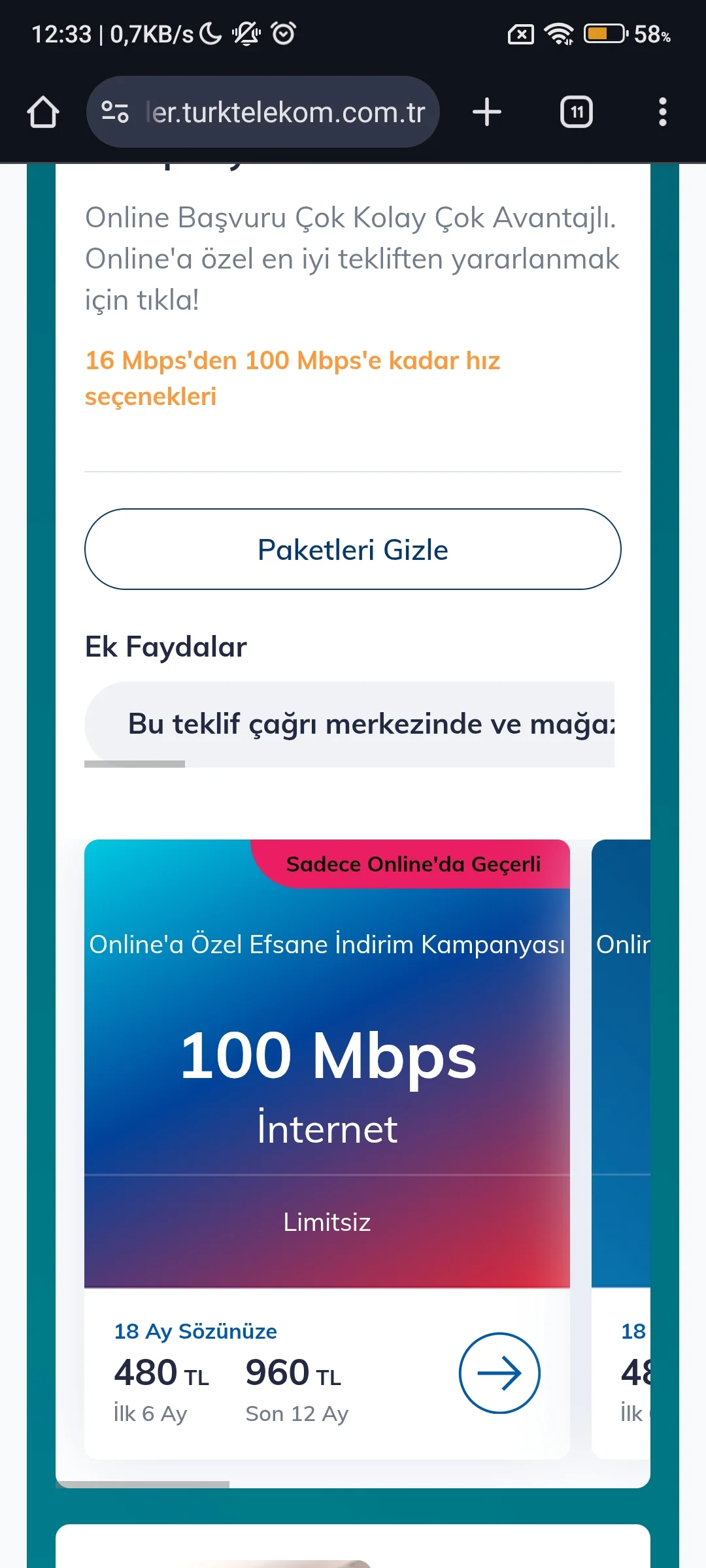
Task: Open the browser overflow menu
Action: coord(662,112)
